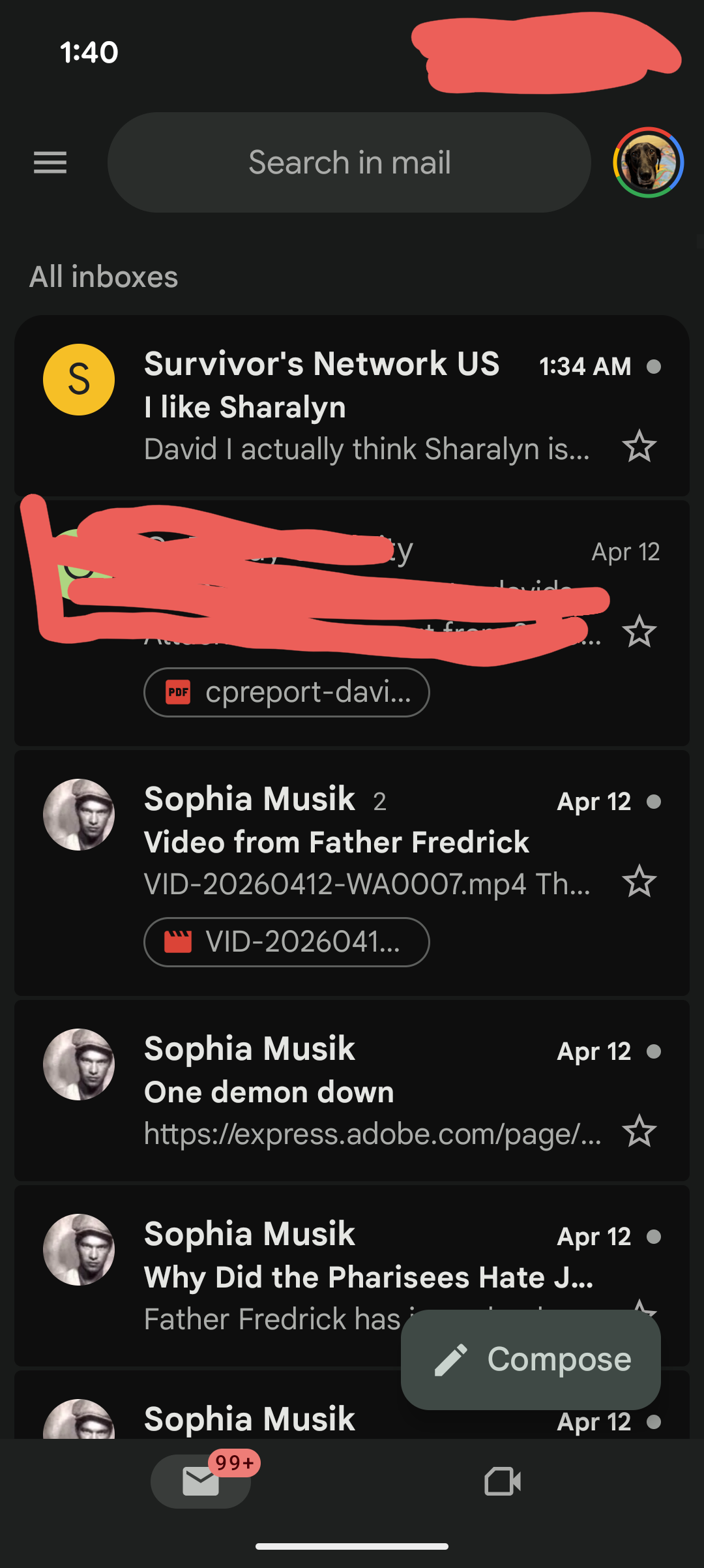This screenshot has height=1568, width=704.
Task: Switch to the Mail tab
Action: (x=201, y=1482)
